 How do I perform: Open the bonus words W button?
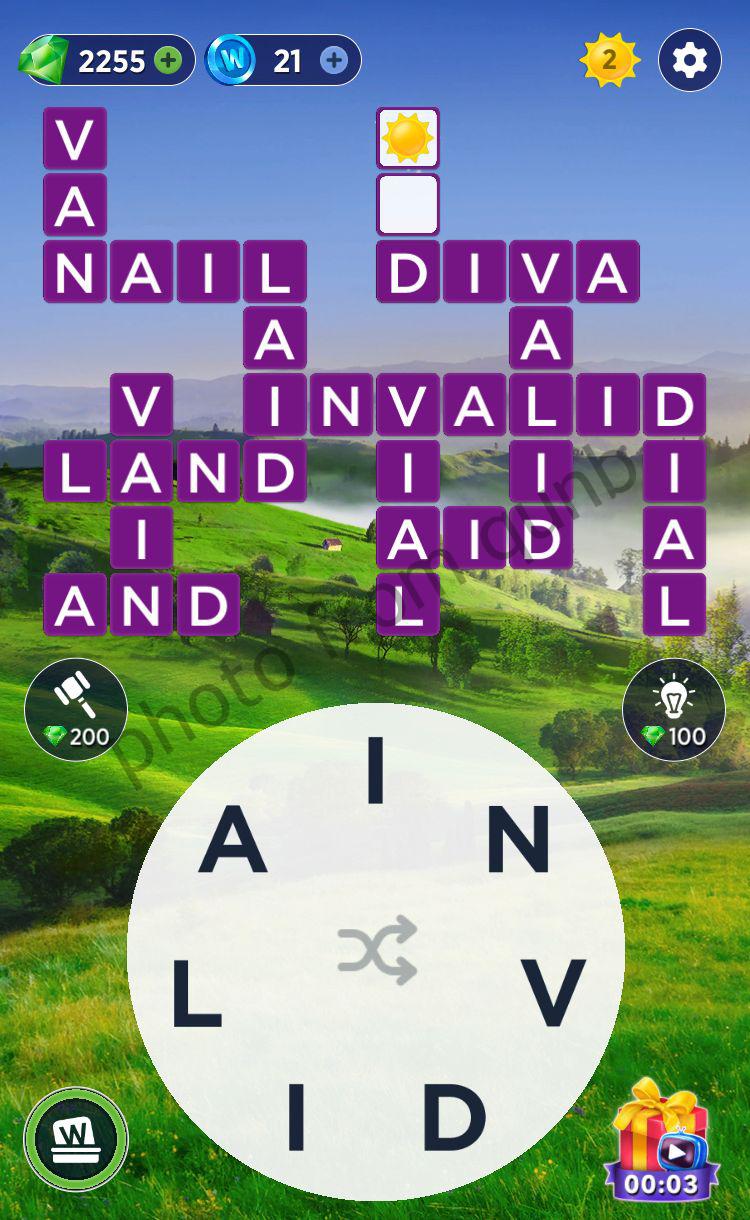pos(76,1138)
